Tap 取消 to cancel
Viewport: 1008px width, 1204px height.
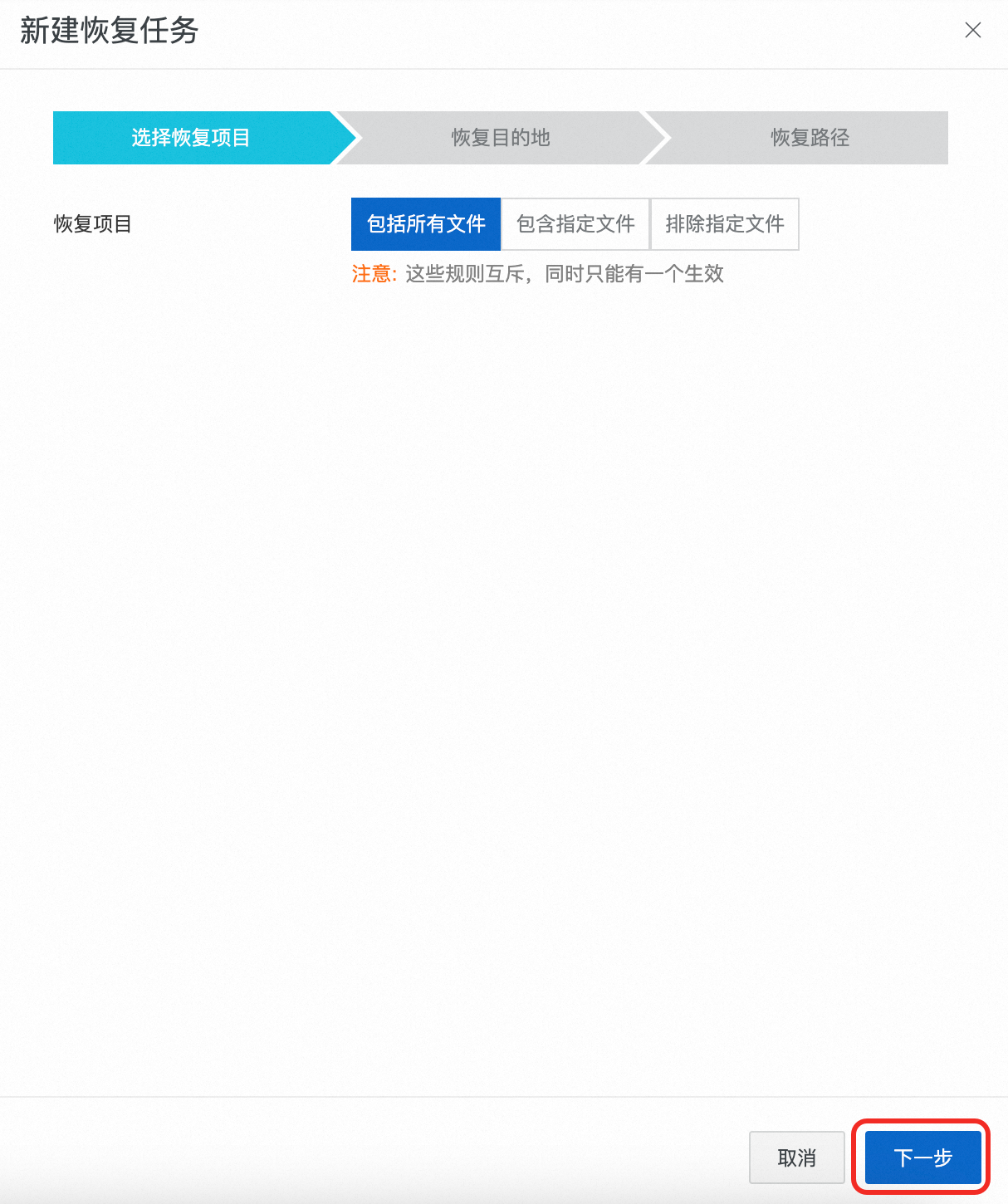[x=796, y=1158]
